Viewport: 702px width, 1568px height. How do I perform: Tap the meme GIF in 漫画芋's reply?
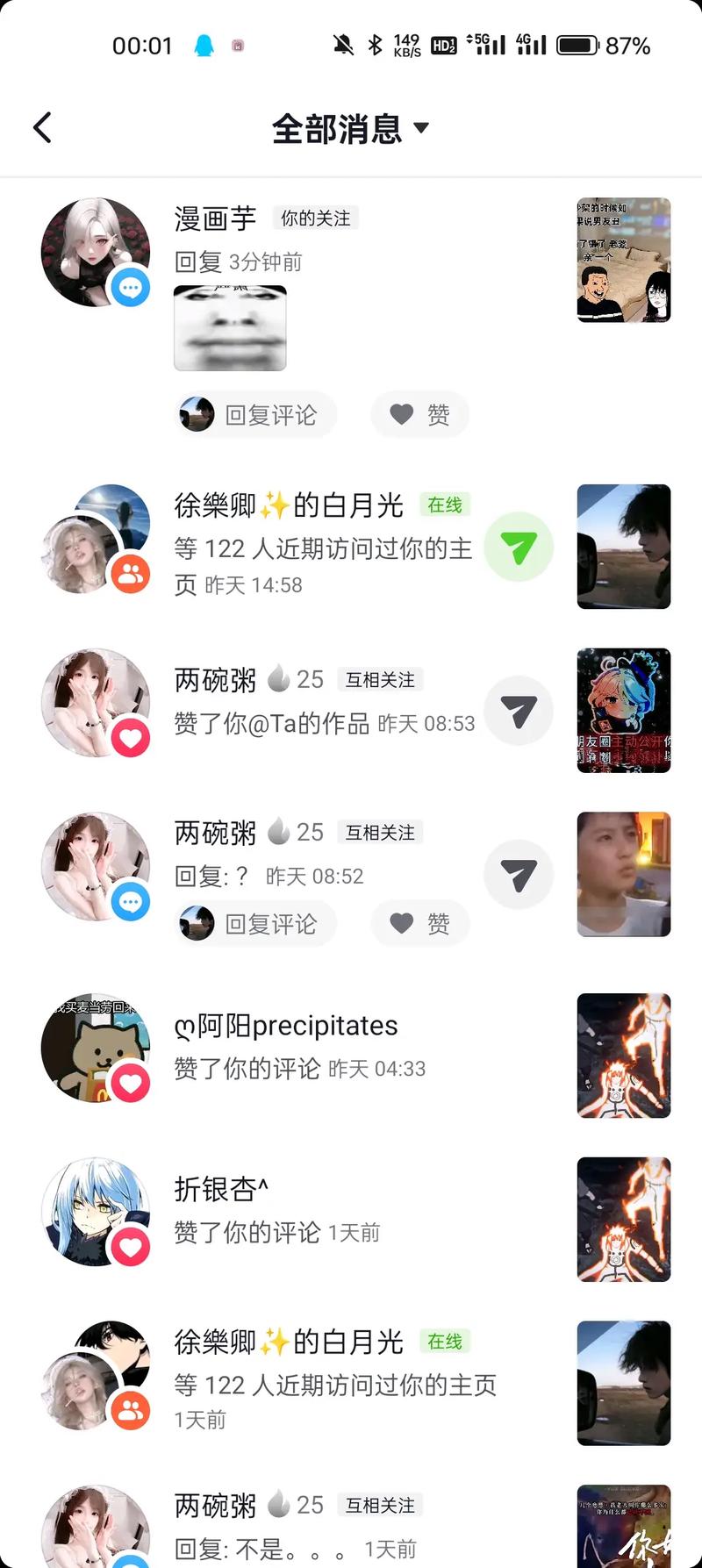229,328
